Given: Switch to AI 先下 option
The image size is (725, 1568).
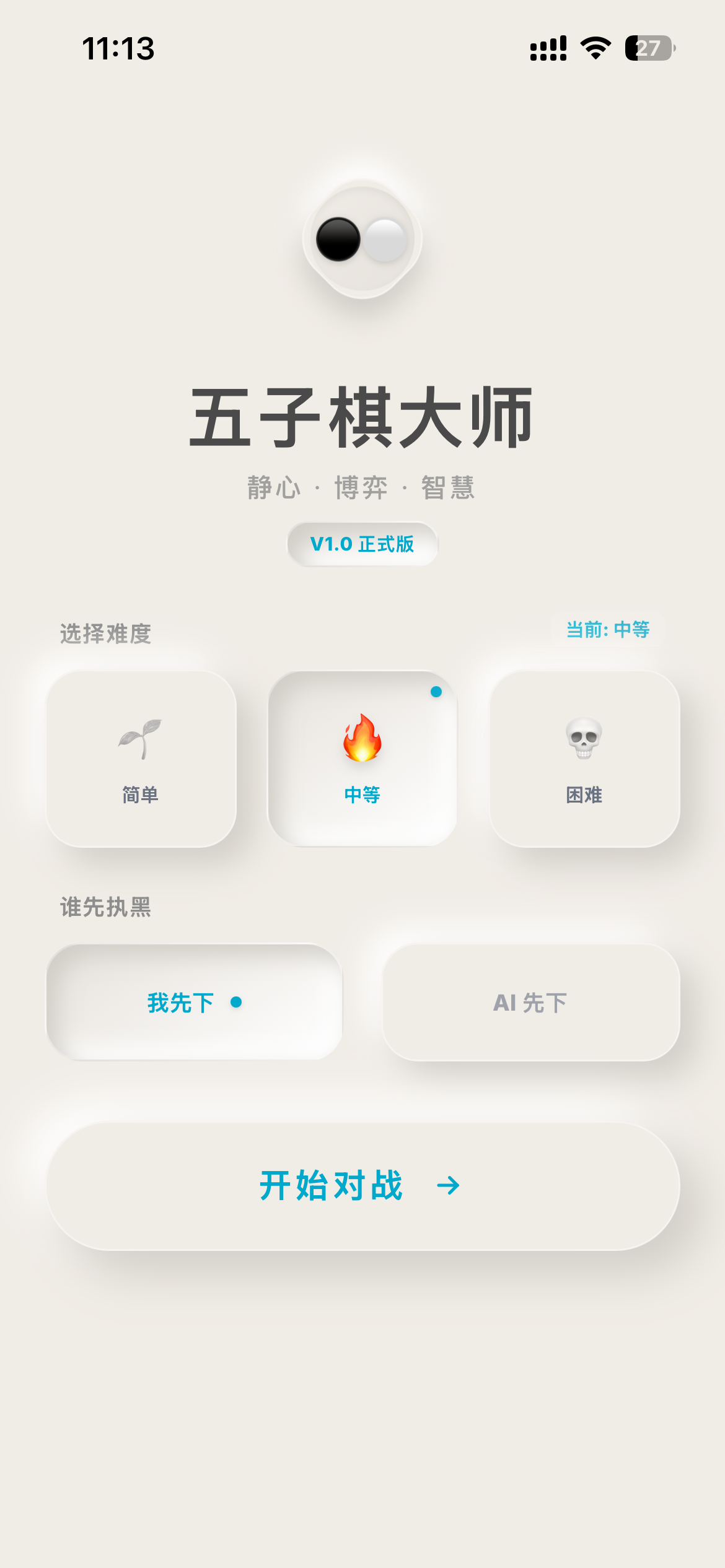Looking at the screenshot, I should (x=531, y=1002).
